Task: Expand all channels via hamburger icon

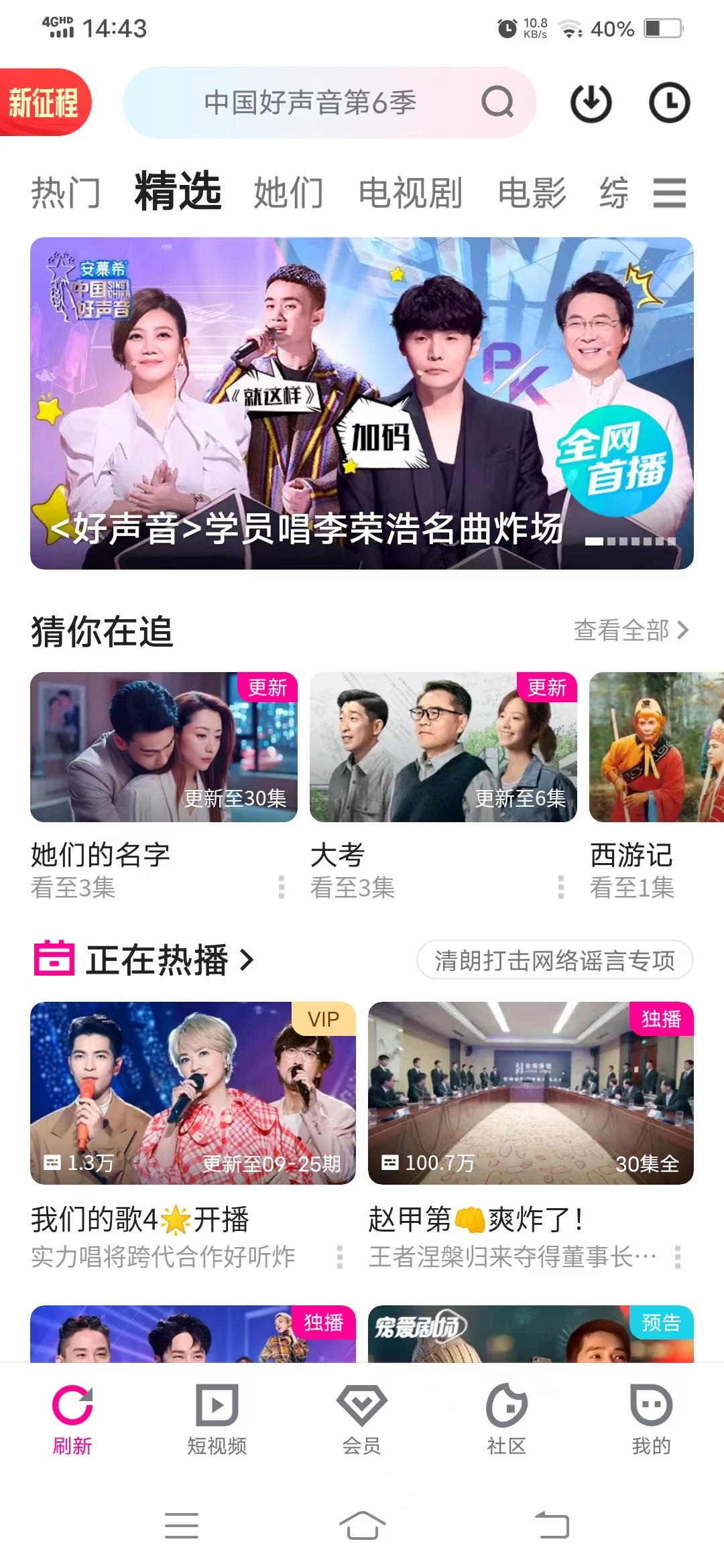Action: [x=670, y=194]
